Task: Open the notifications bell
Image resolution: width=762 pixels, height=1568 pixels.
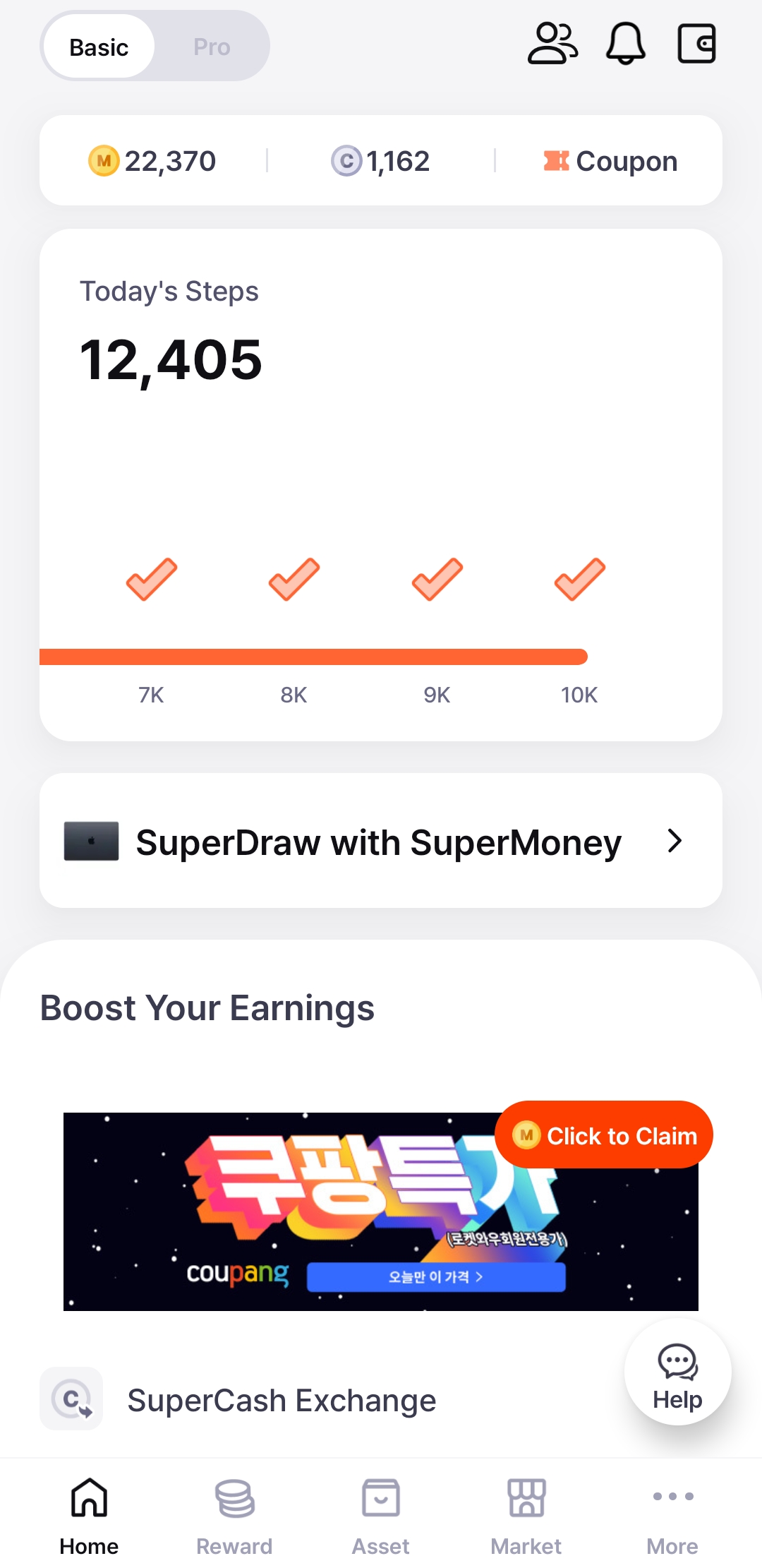Action: [x=626, y=44]
